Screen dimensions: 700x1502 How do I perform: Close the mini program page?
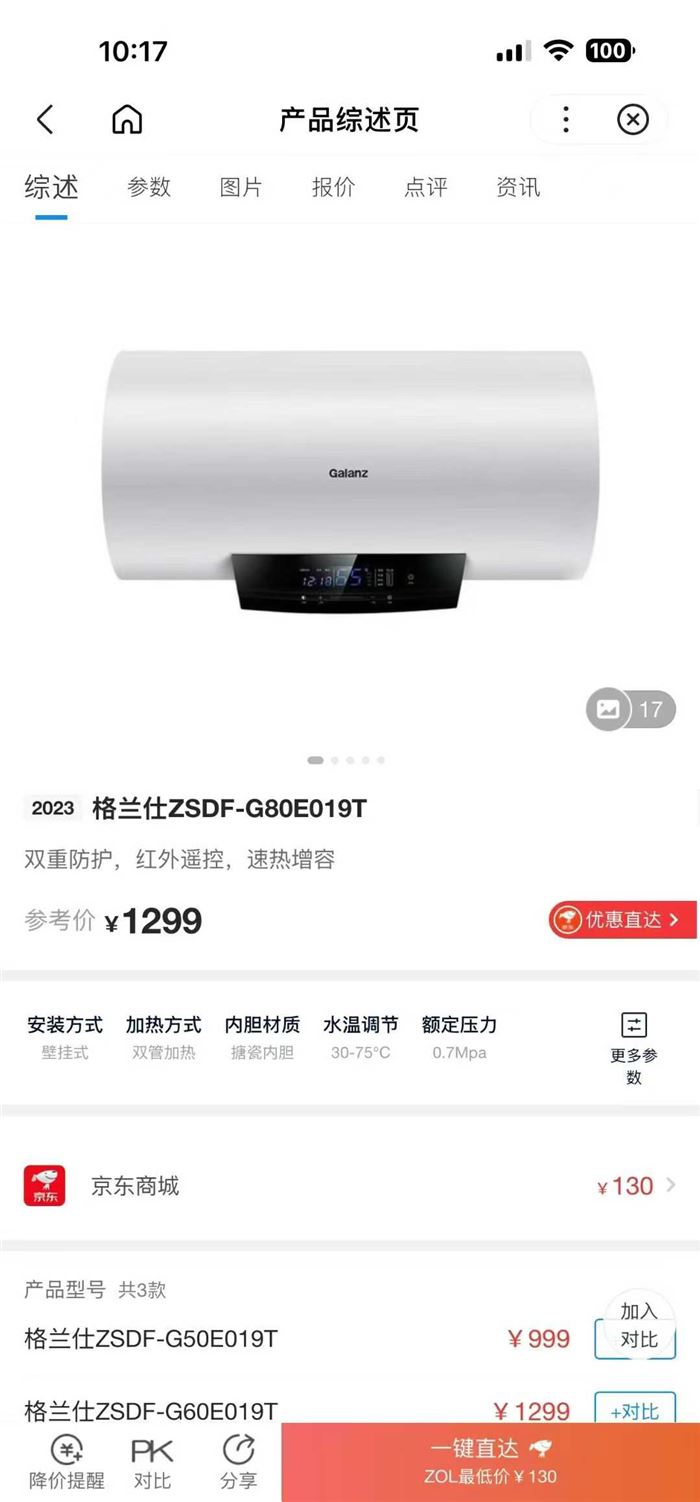tap(632, 120)
